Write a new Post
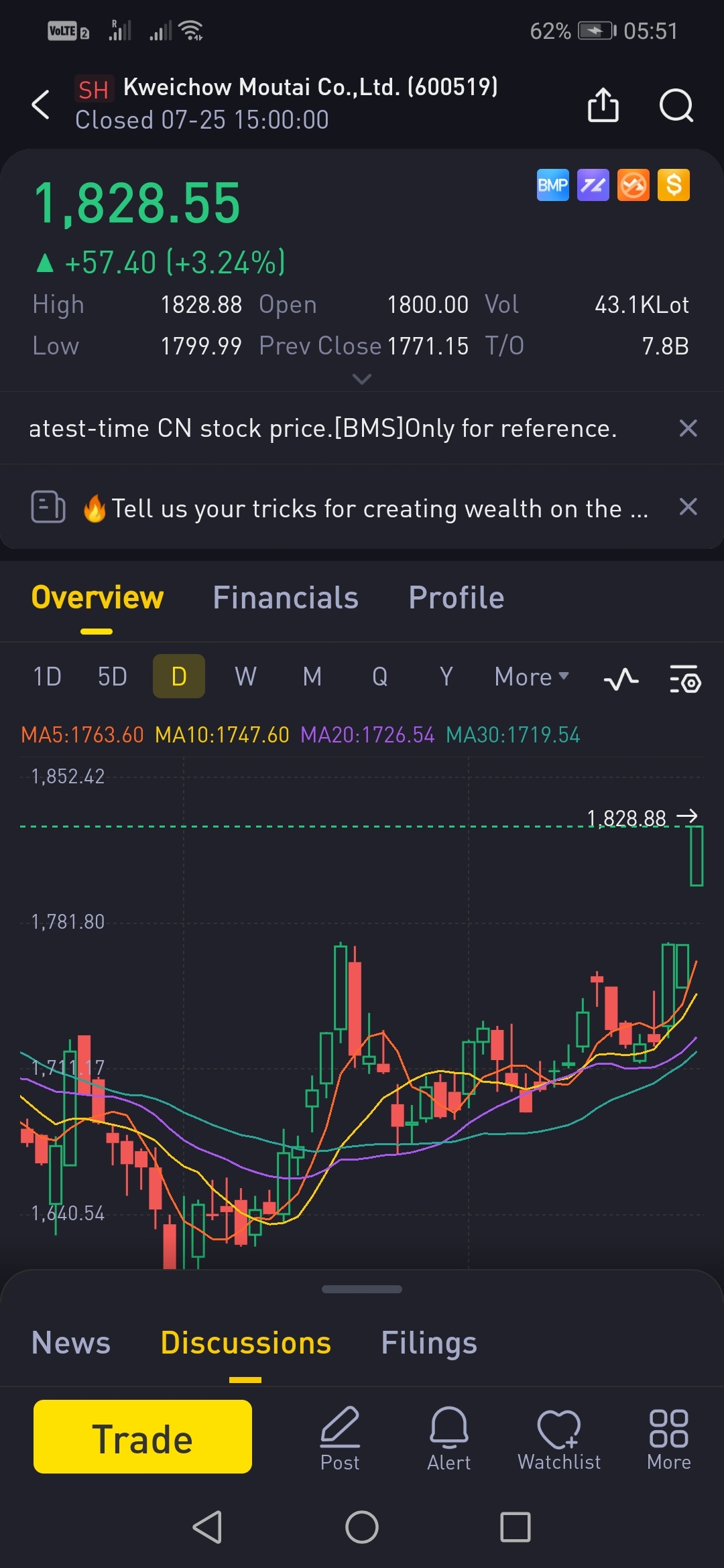The image size is (724, 1568). [340, 1439]
